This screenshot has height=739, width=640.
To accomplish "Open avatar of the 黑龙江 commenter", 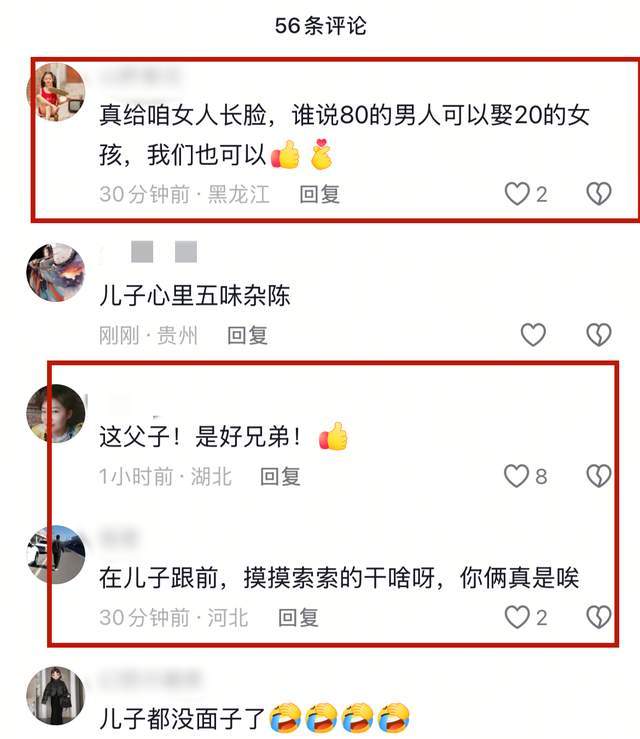I will (56, 92).
